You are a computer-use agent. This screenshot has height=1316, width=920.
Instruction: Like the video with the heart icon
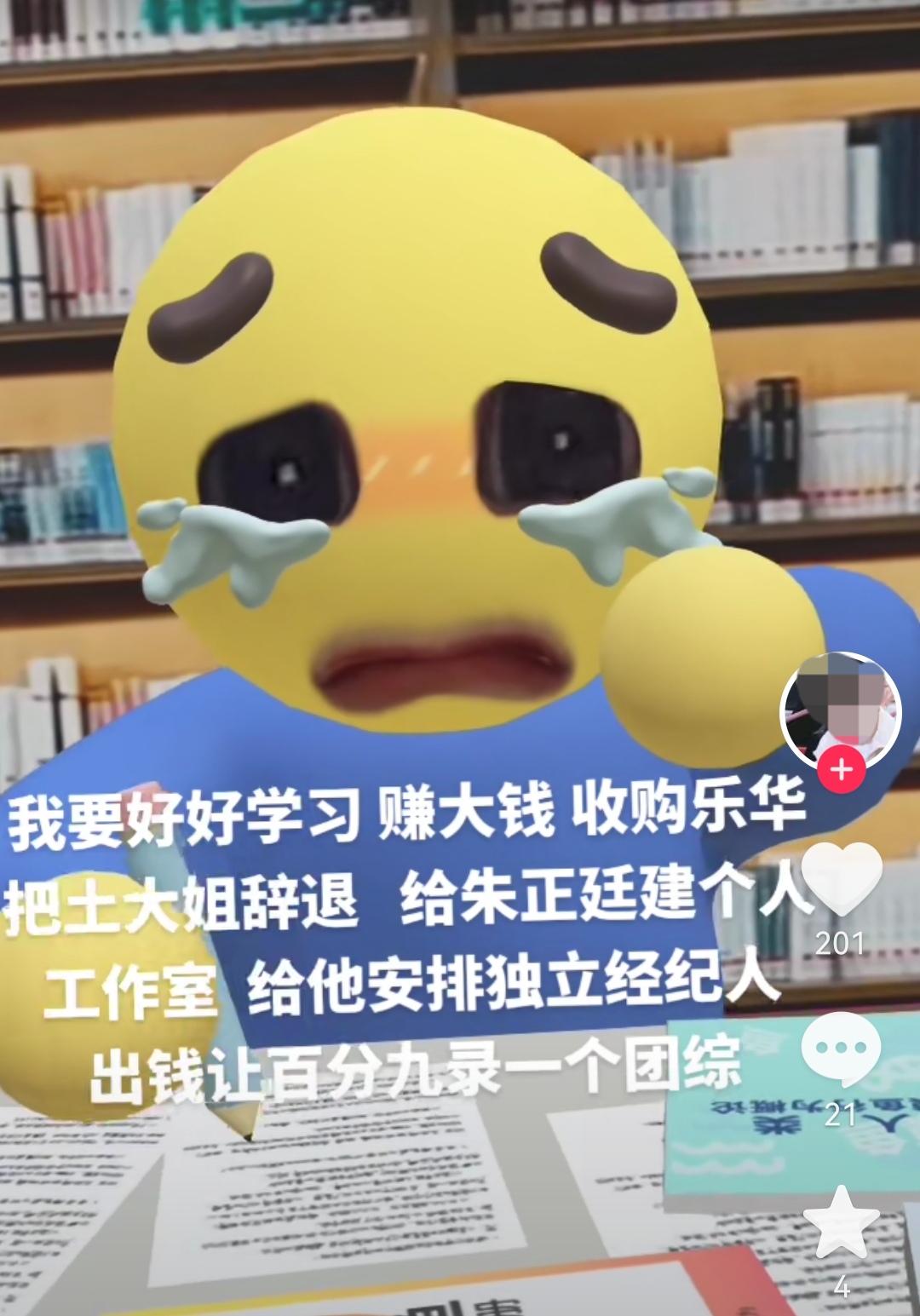tap(841, 879)
